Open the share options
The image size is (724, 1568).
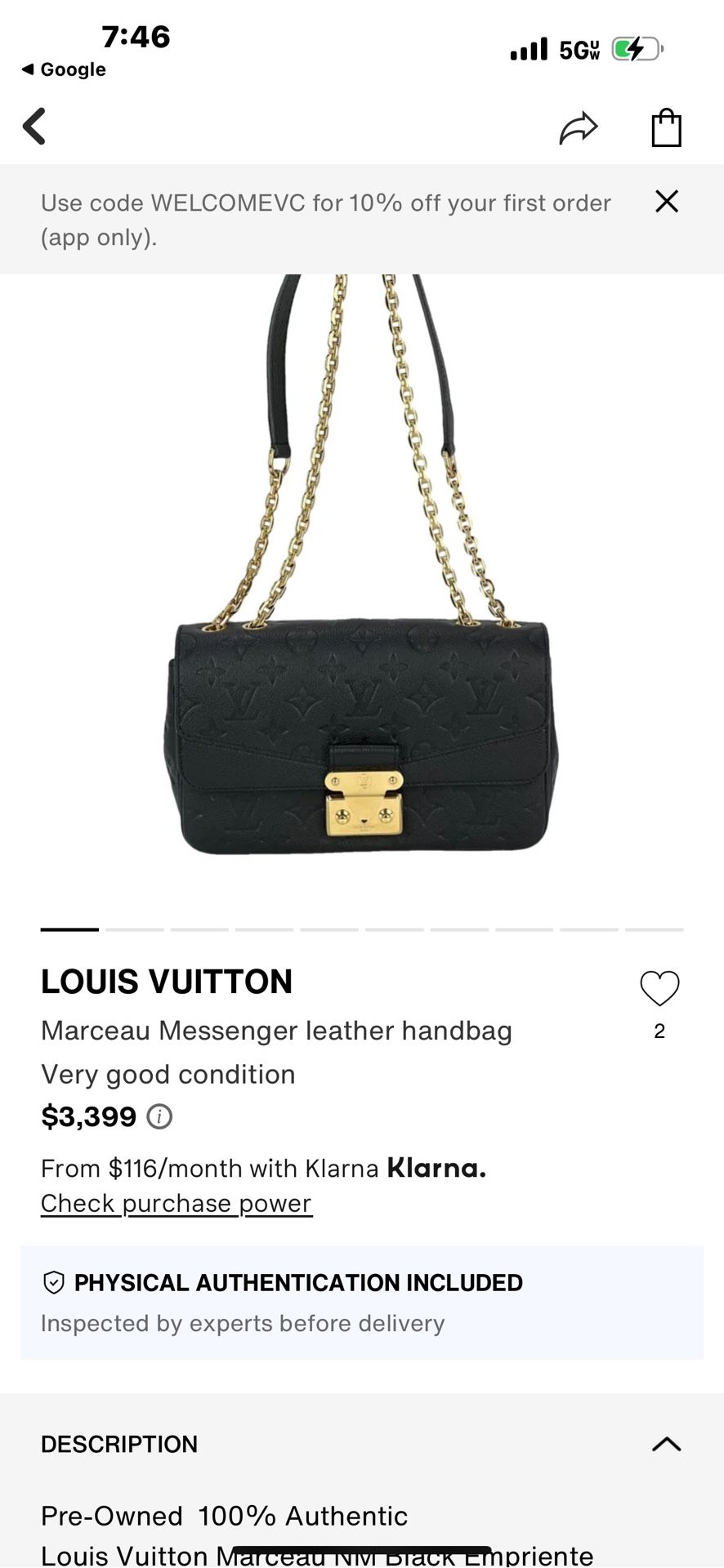coord(579,127)
